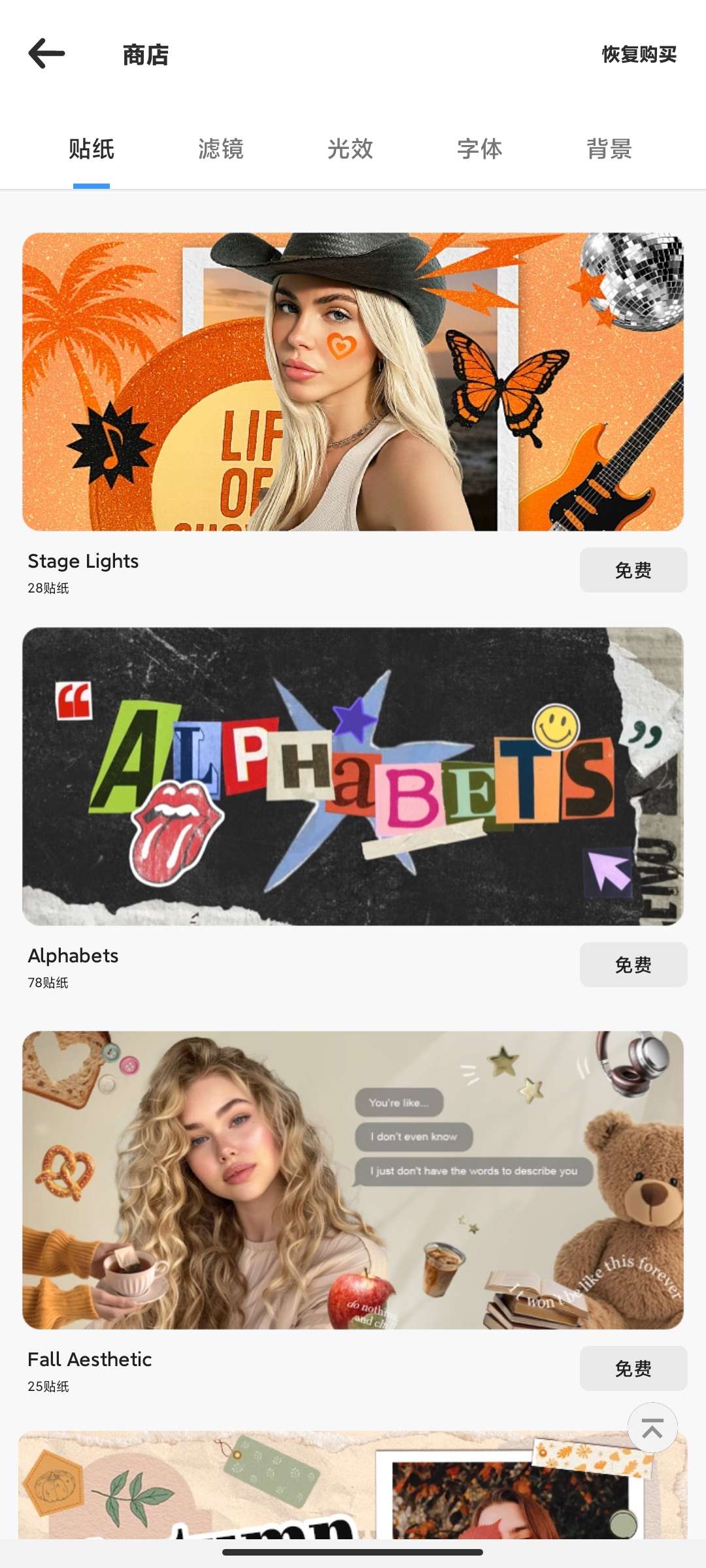Open the Stage Lights sticker pack banner

(x=353, y=382)
